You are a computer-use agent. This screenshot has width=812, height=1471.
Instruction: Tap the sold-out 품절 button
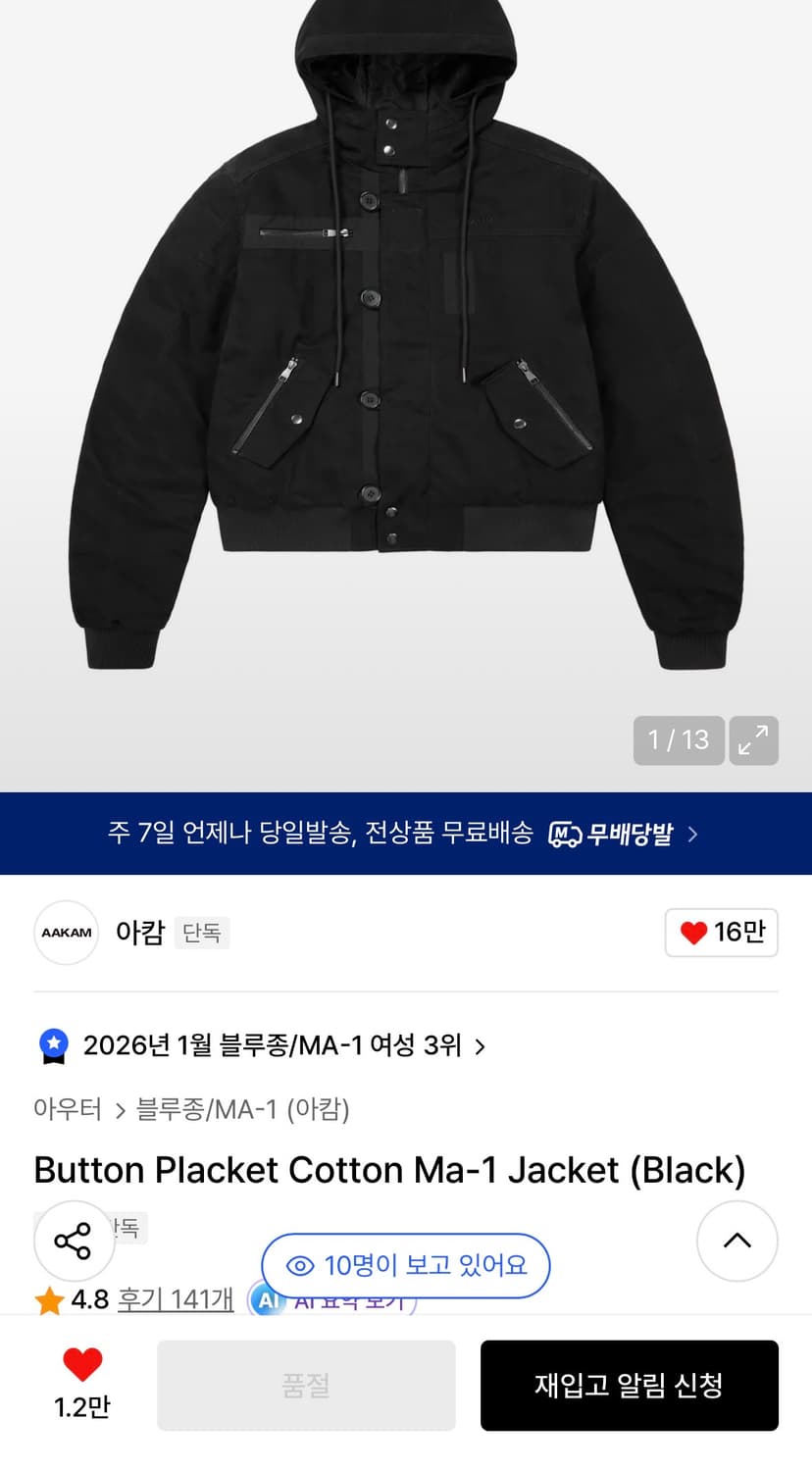tap(306, 1385)
